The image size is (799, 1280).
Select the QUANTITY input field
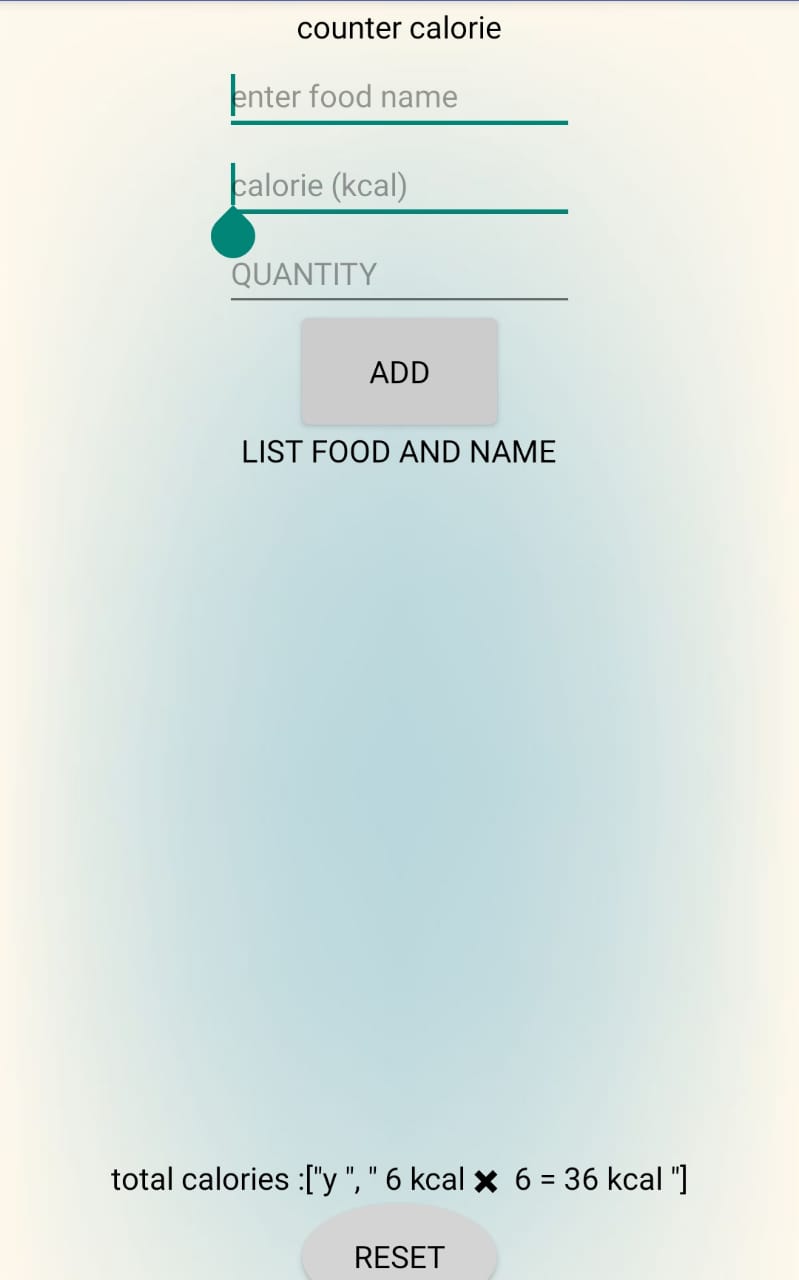(399, 274)
